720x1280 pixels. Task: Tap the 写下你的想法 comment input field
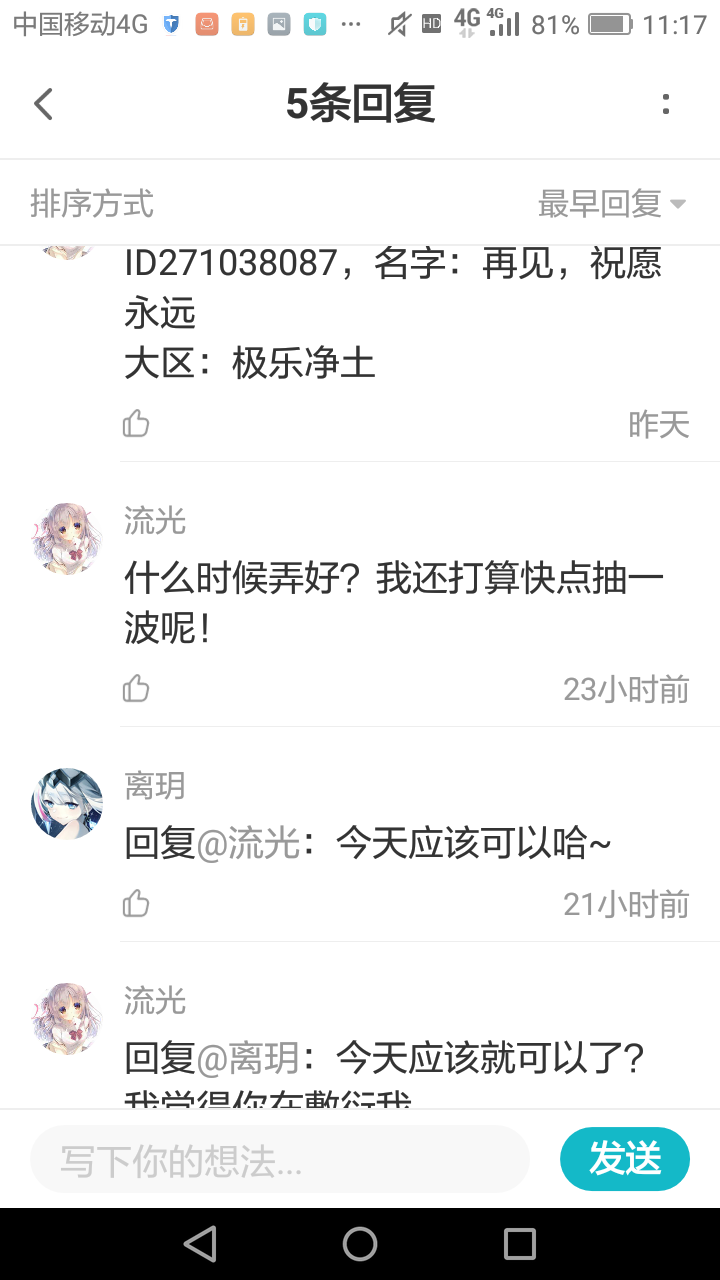279,1158
